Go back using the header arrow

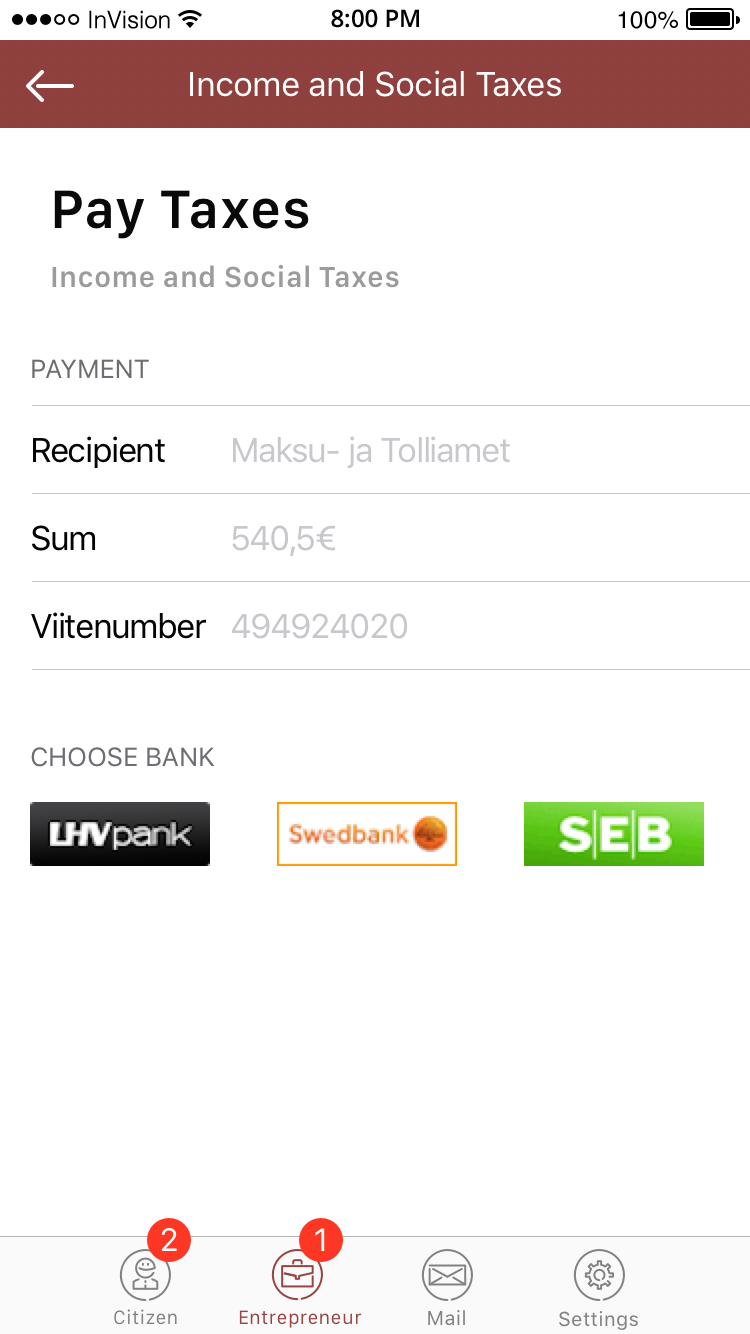50,85
